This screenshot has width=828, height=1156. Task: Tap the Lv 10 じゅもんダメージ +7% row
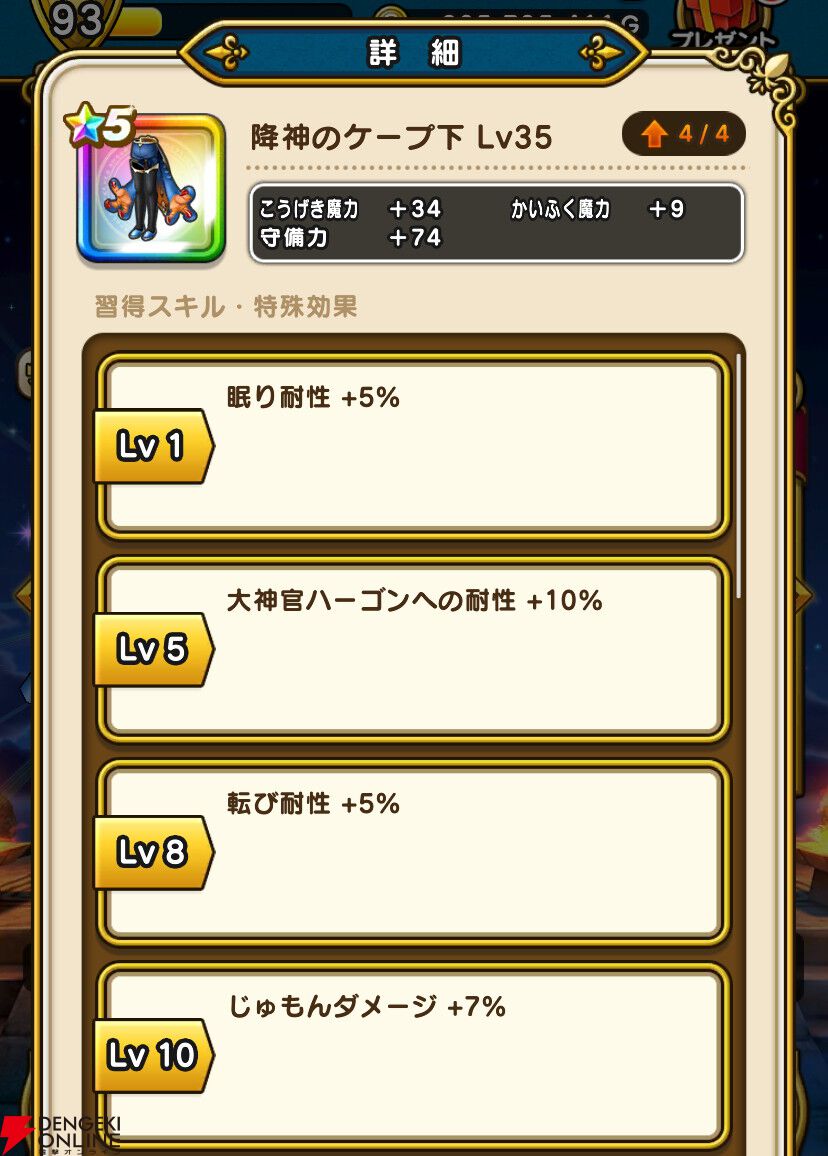point(413,1056)
